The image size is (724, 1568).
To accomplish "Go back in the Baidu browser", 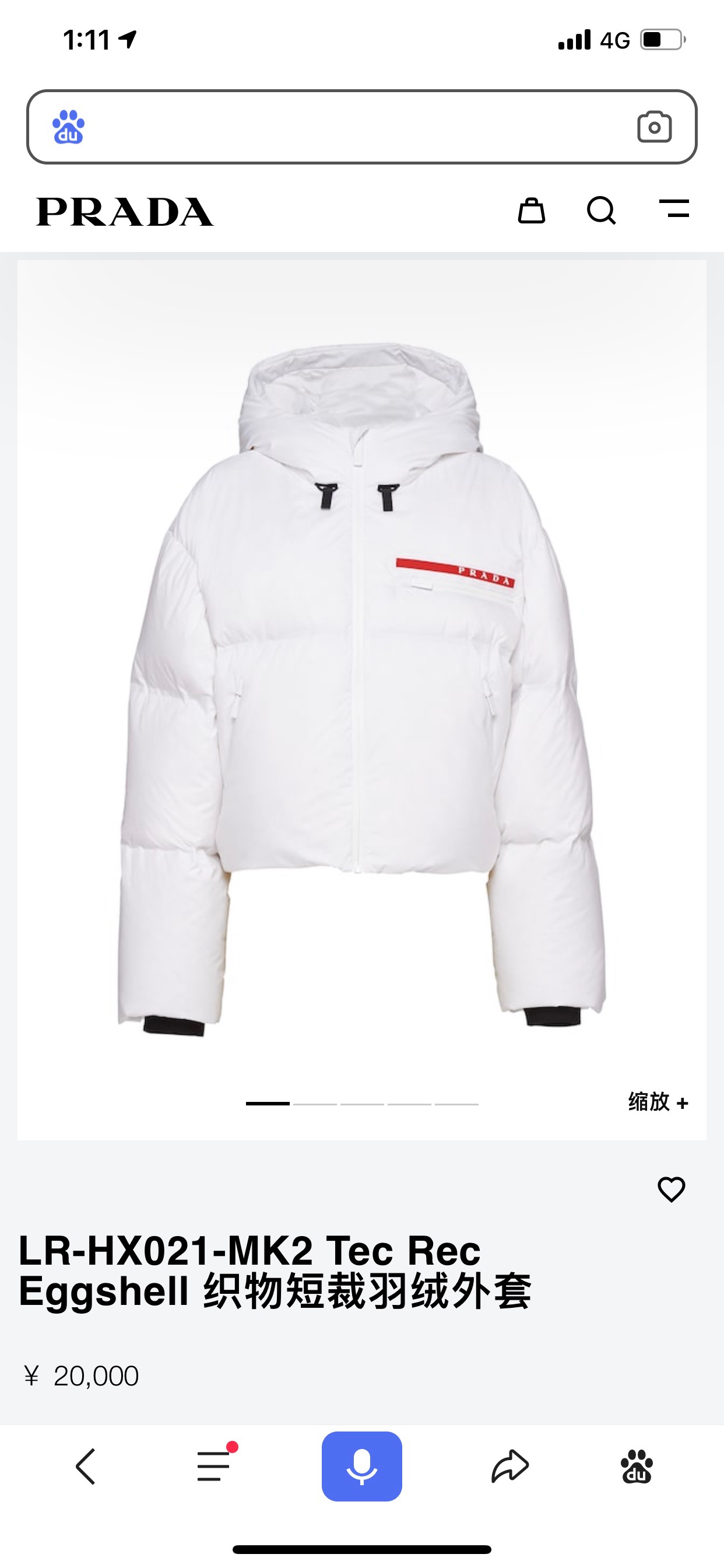I will click(85, 1466).
